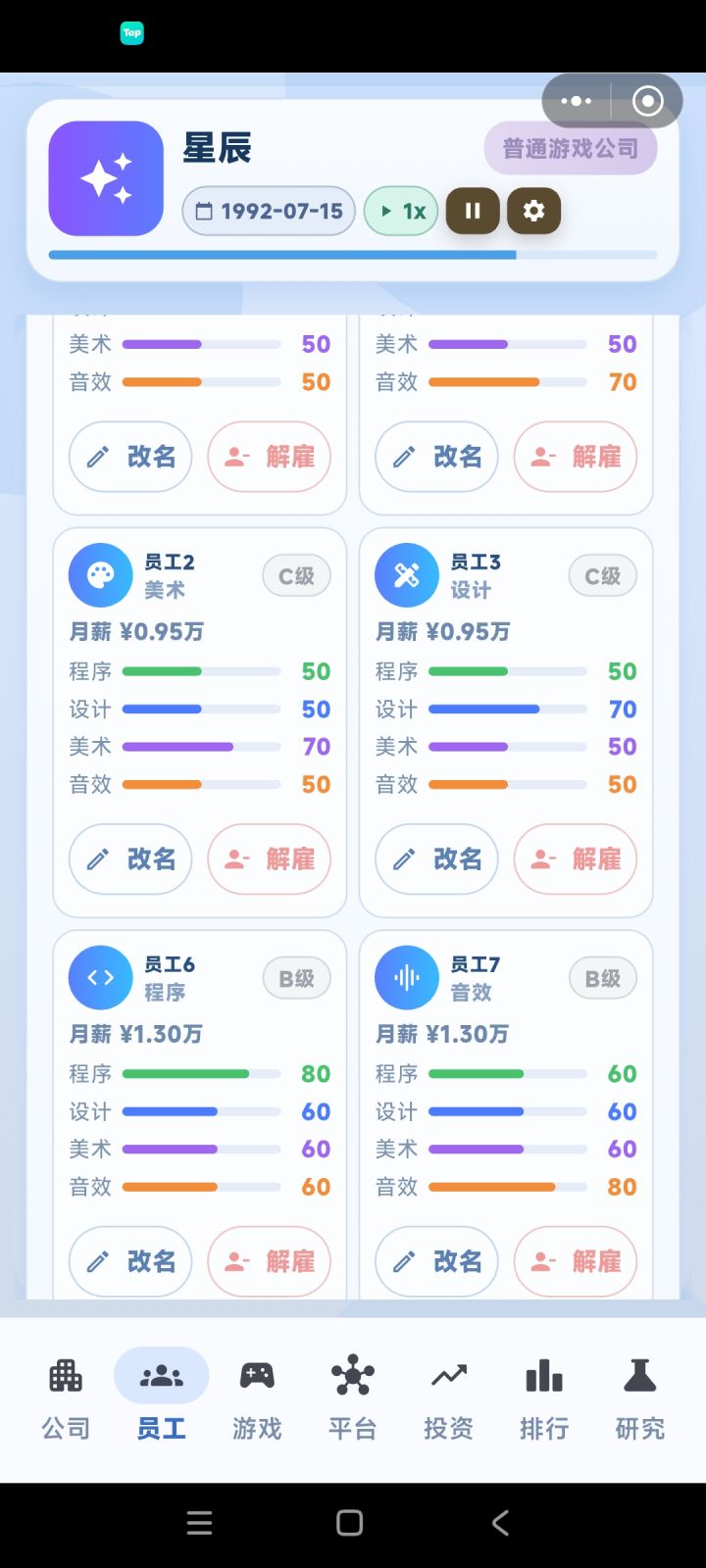This screenshot has height=1568, width=706.
Task: Click the 星辰 sparkle company logo
Action: pyautogui.click(x=105, y=178)
